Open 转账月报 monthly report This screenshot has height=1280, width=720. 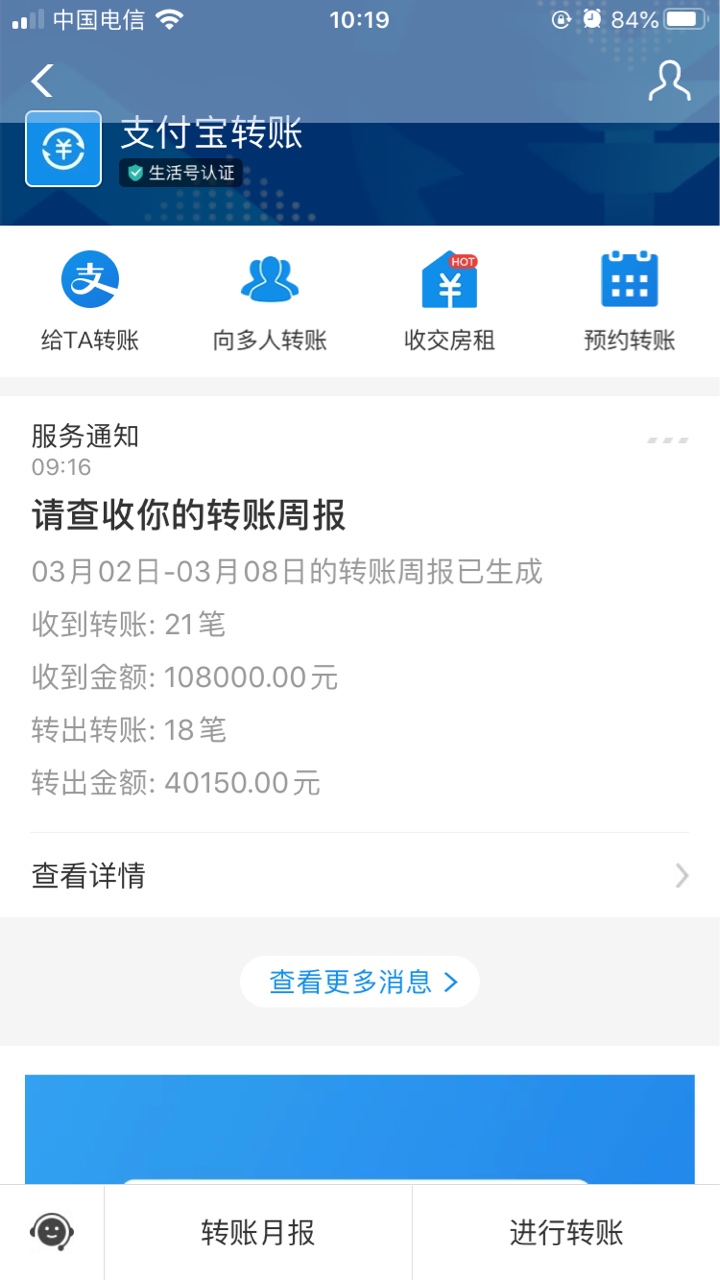point(258,1233)
